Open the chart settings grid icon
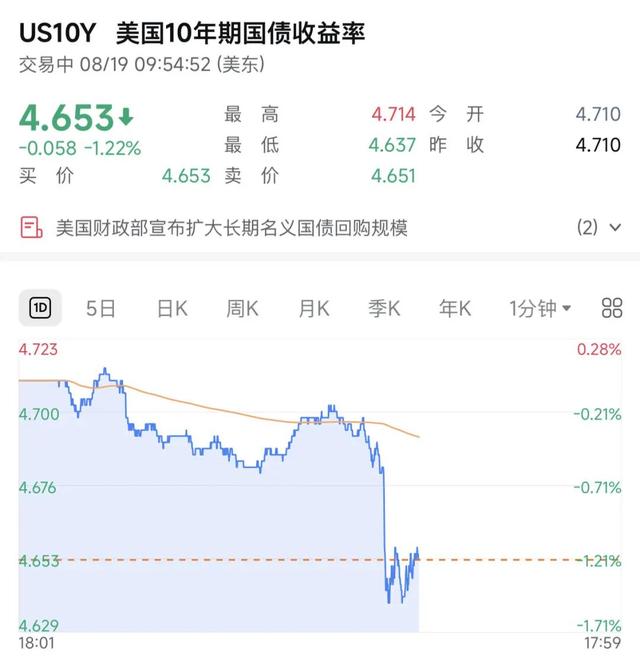This screenshot has width=640, height=663. click(612, 308)
